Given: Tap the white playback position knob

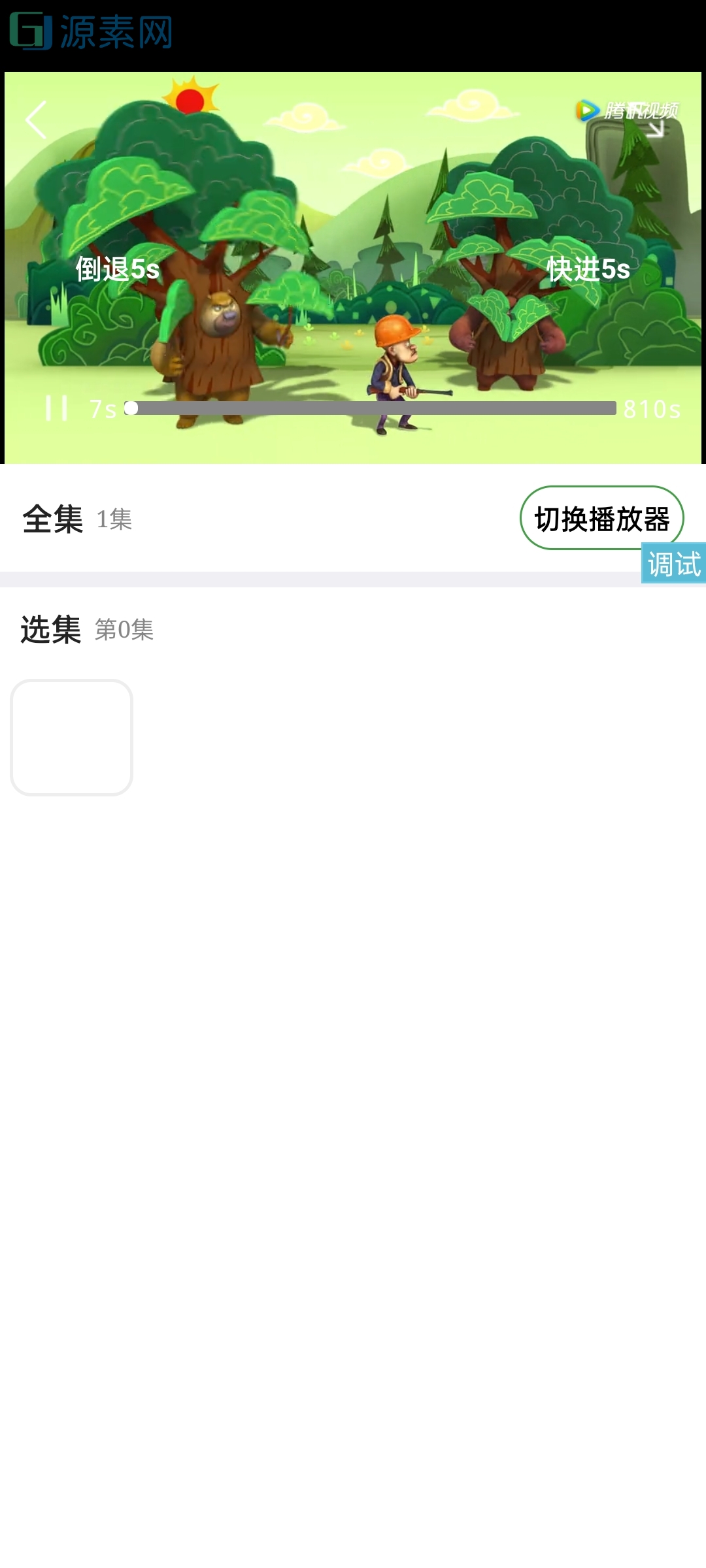Looking at the screenshot, I should coord(133,408).
